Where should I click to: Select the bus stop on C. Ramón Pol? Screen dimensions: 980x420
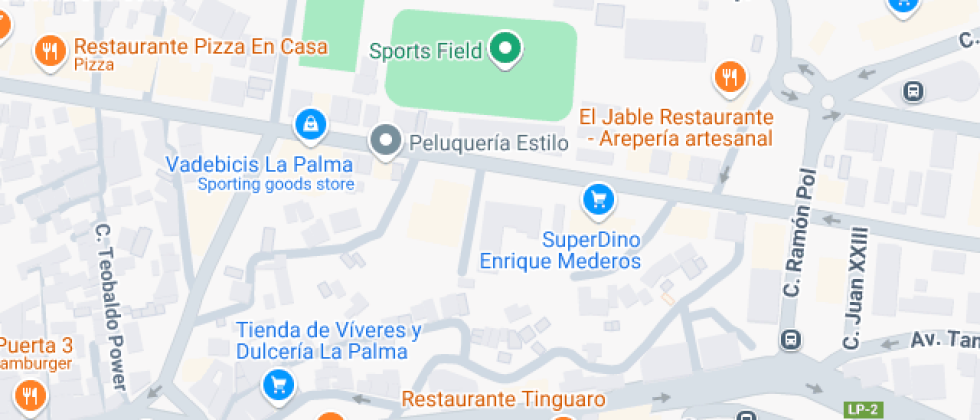[x=791, y=339]
